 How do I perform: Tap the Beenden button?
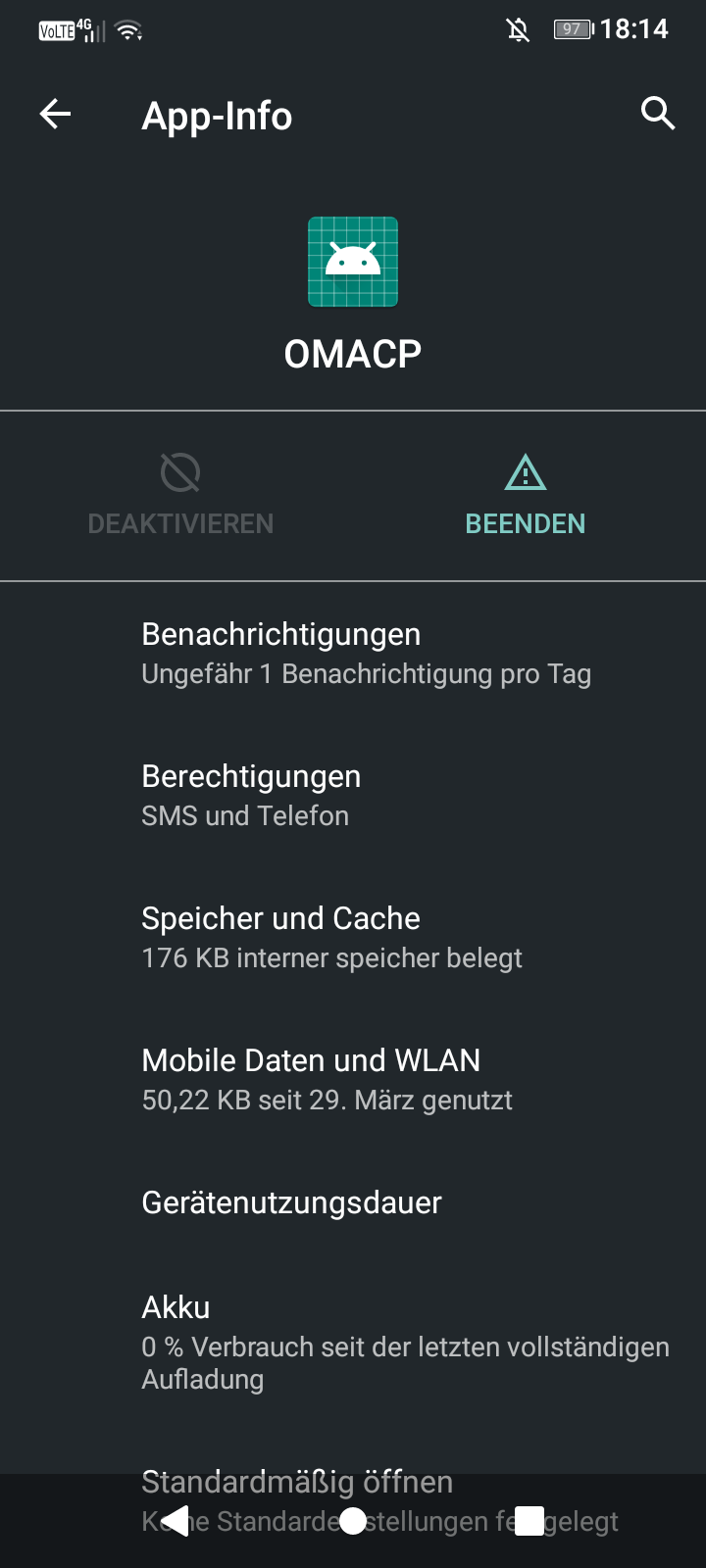tap(525, 496)
